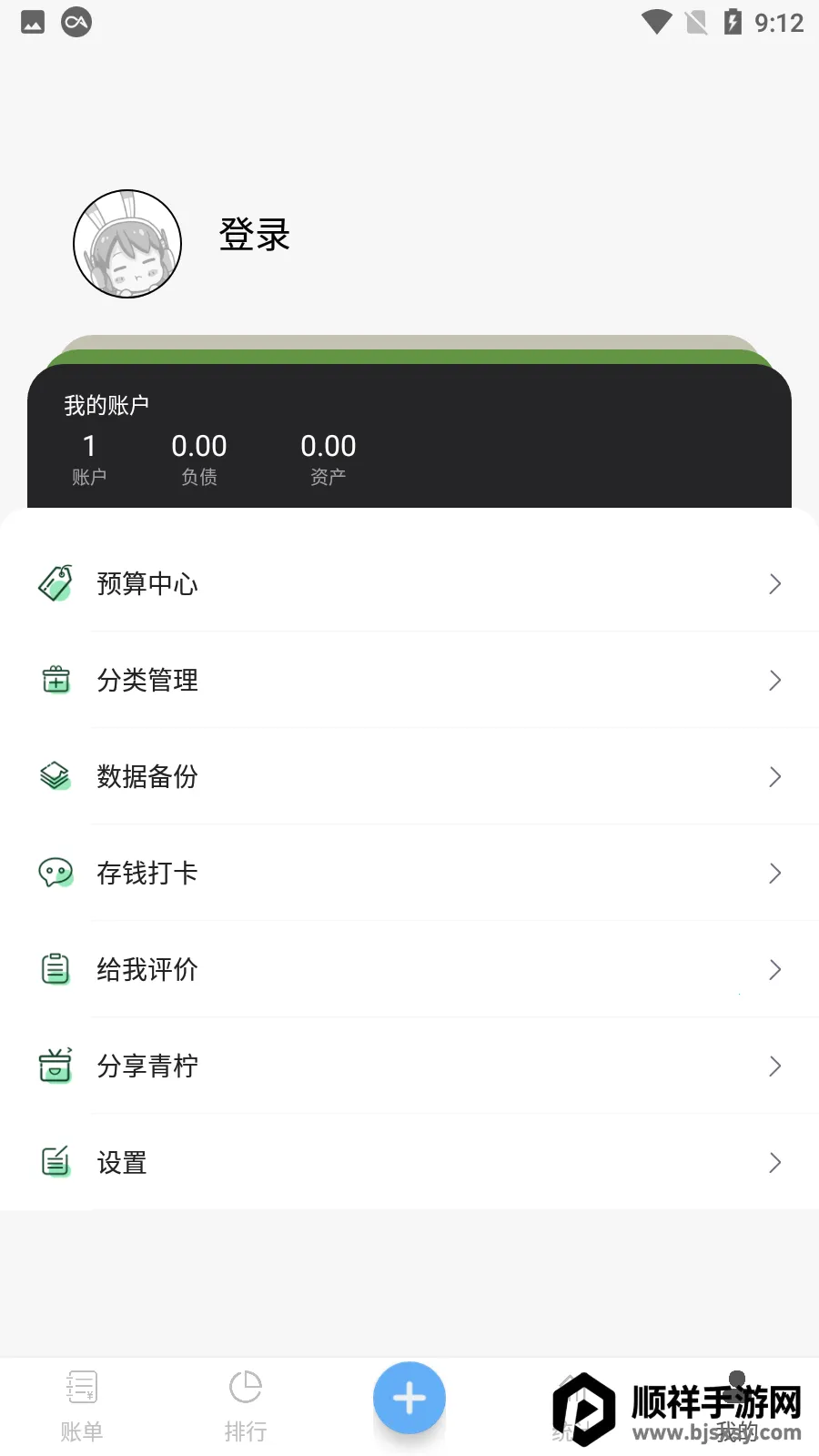Go to 分类管理 category management
Viewport: 819px width, 1456px height.
pyautogui.click(x=409, y=681)
